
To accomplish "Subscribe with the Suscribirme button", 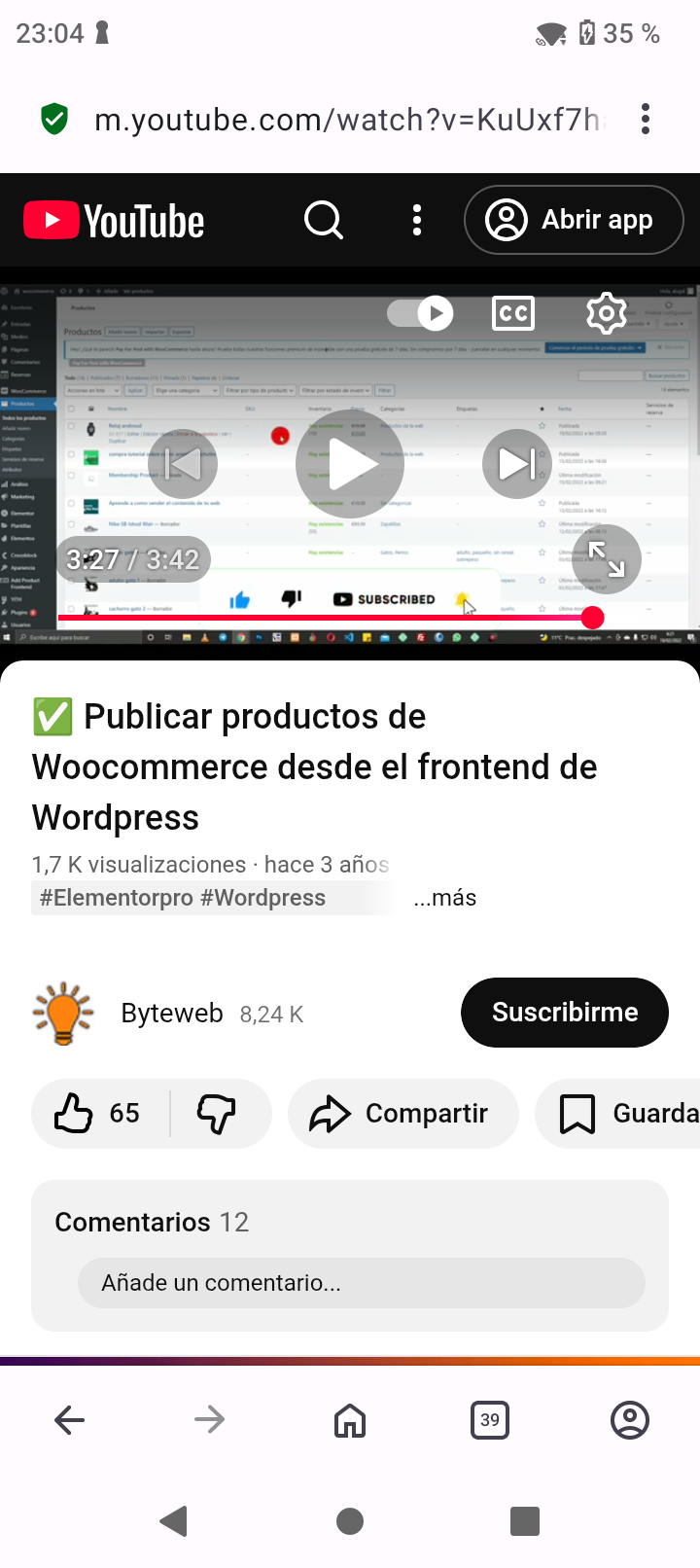I will tap(564, 1012).
